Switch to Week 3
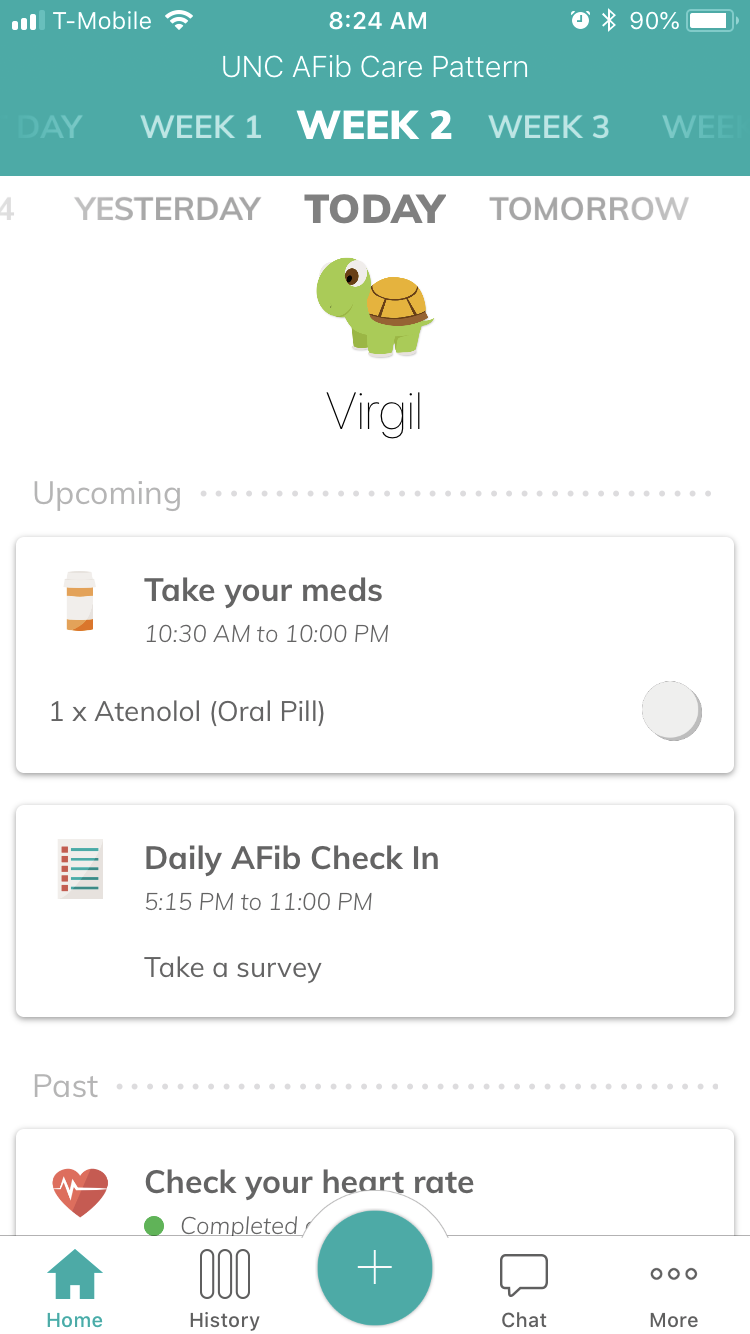750x1334 pixels. (548, 127)
